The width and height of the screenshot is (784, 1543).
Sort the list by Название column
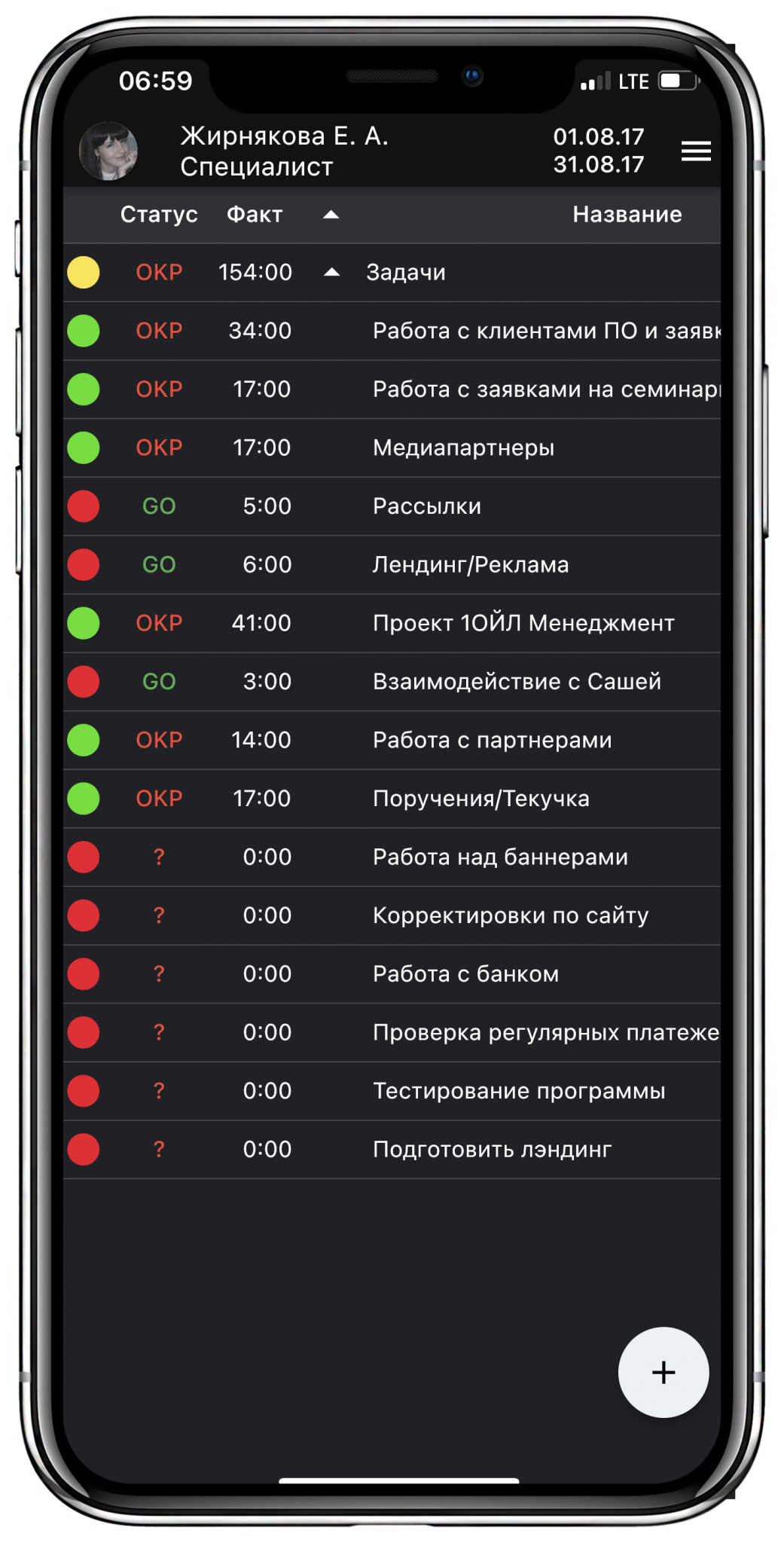coord(627,215)
